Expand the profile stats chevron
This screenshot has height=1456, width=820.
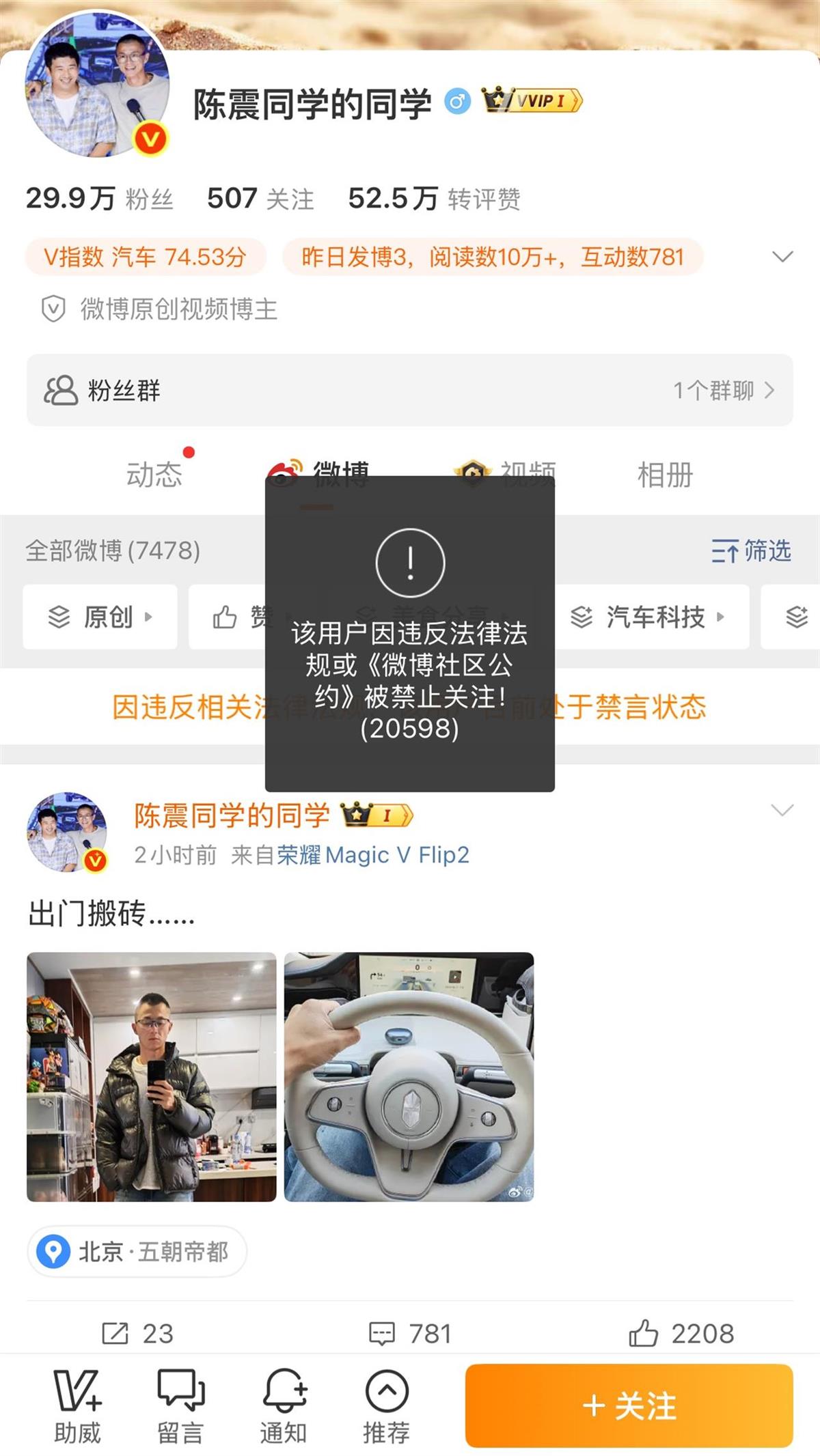tap(782, 257)
